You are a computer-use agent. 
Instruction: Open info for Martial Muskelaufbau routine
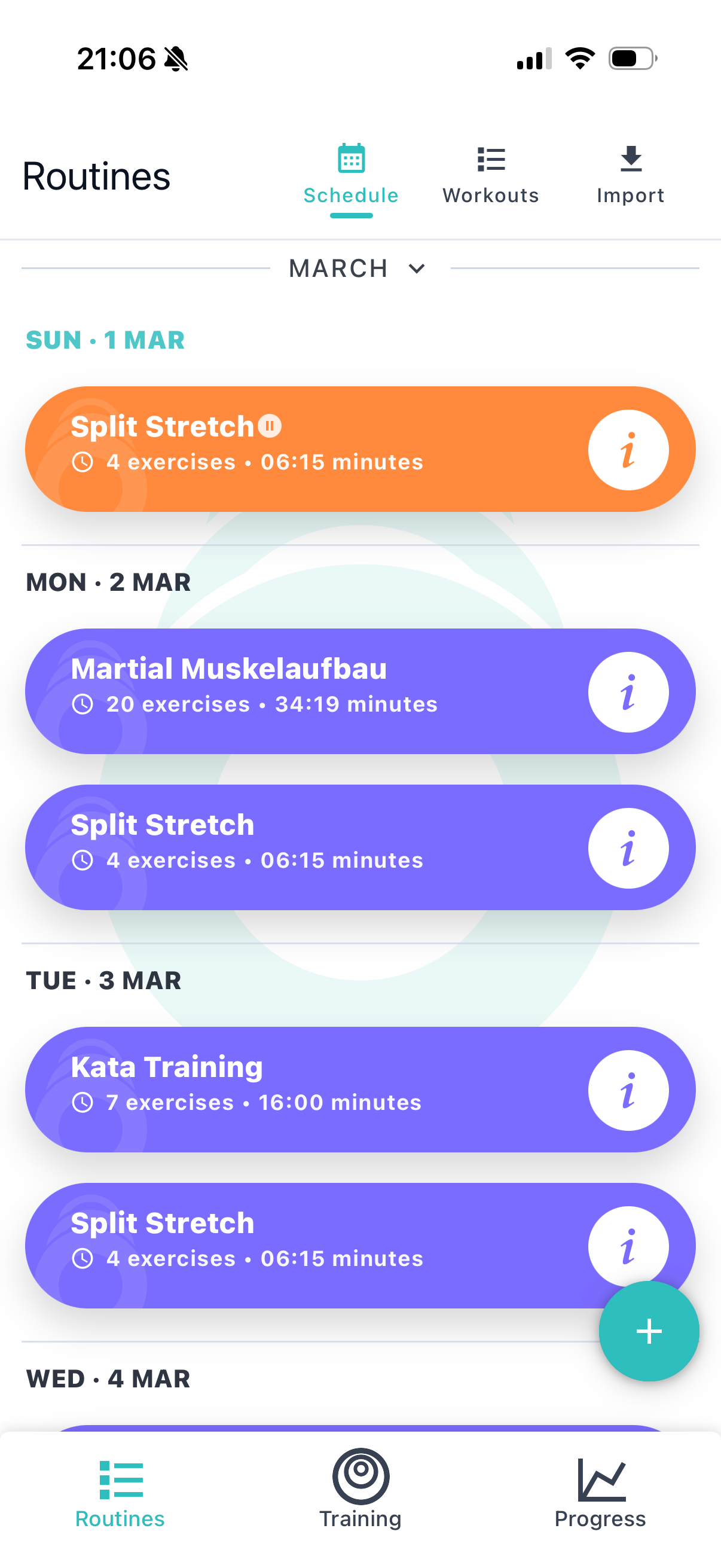[629, 691]
